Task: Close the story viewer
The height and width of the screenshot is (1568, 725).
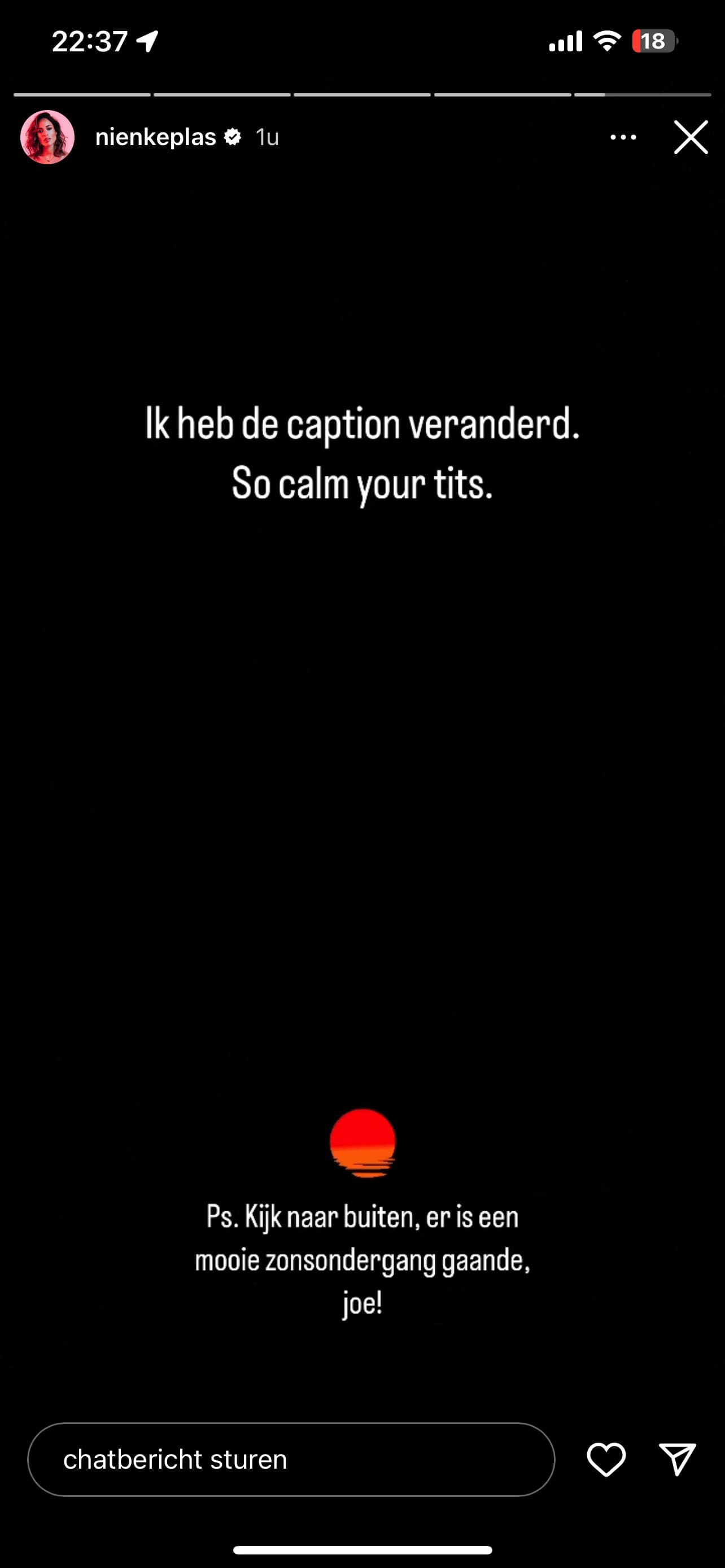Action: tap(691, 137)
